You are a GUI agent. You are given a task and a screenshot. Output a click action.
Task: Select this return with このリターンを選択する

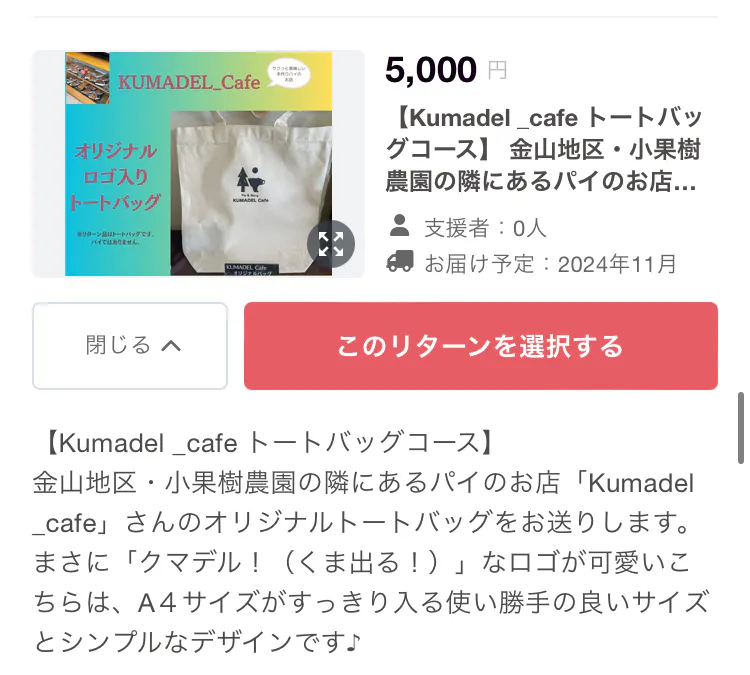coord(480,346)
